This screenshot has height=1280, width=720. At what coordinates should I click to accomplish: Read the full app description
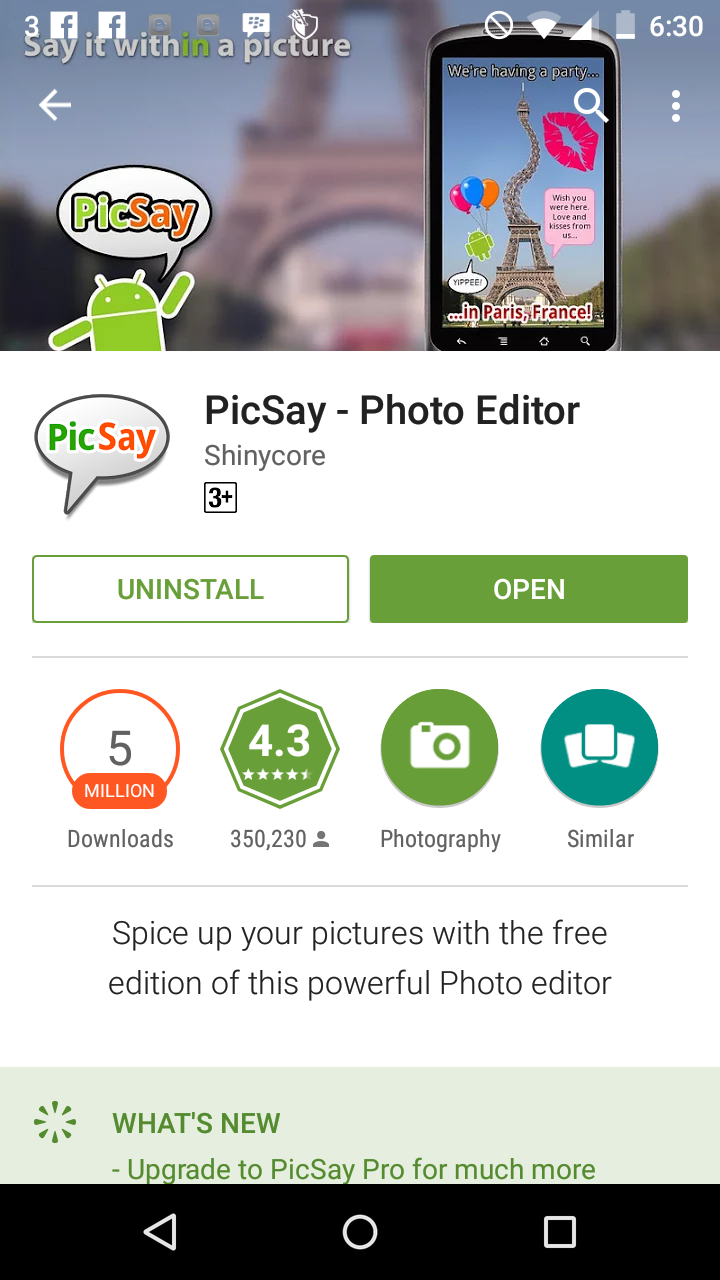pos(360,957)
